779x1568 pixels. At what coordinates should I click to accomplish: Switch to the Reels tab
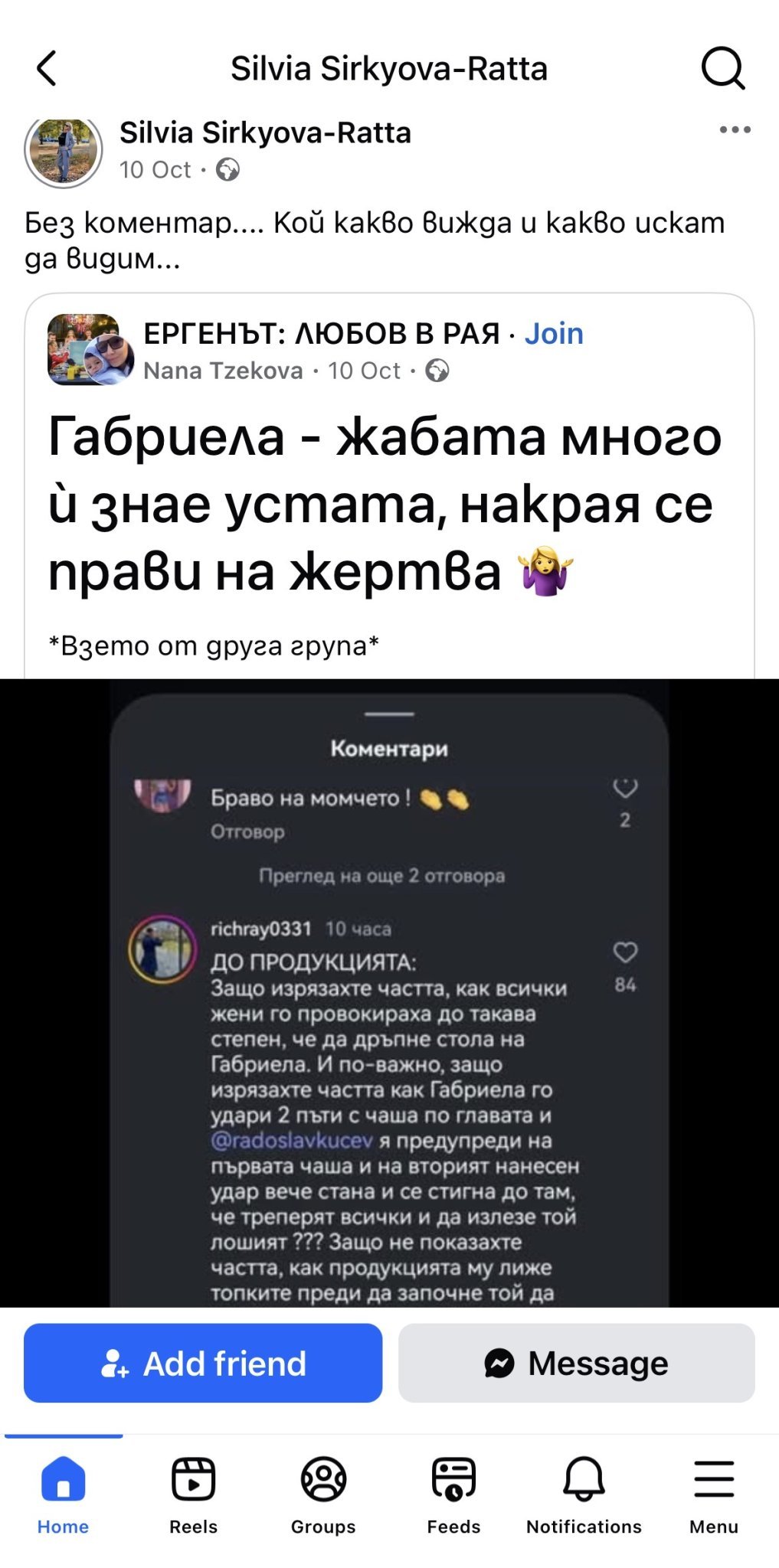click(x=194, y=1495)
